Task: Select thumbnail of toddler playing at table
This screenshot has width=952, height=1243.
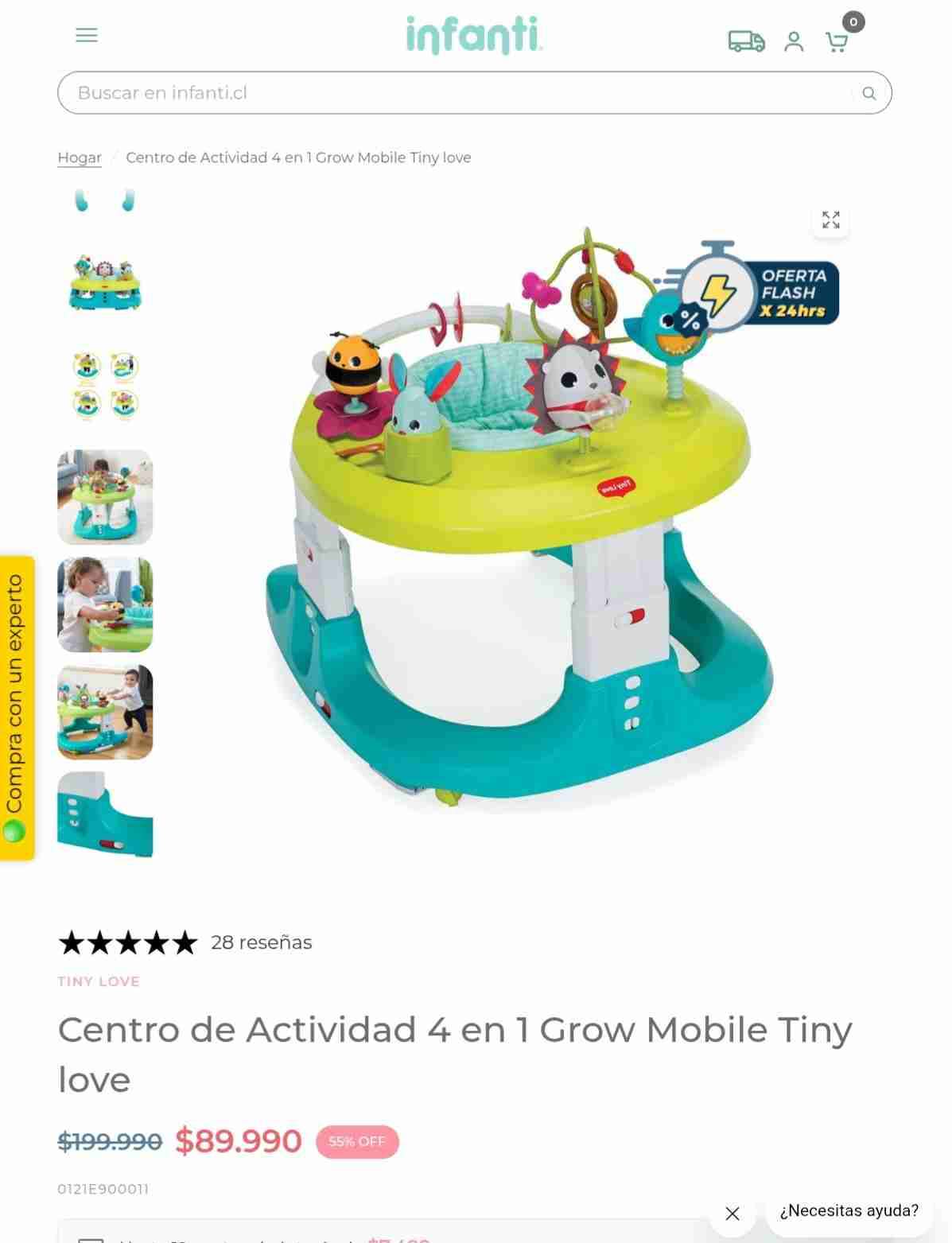Action: pyautogui.click(x=105, y=604)
